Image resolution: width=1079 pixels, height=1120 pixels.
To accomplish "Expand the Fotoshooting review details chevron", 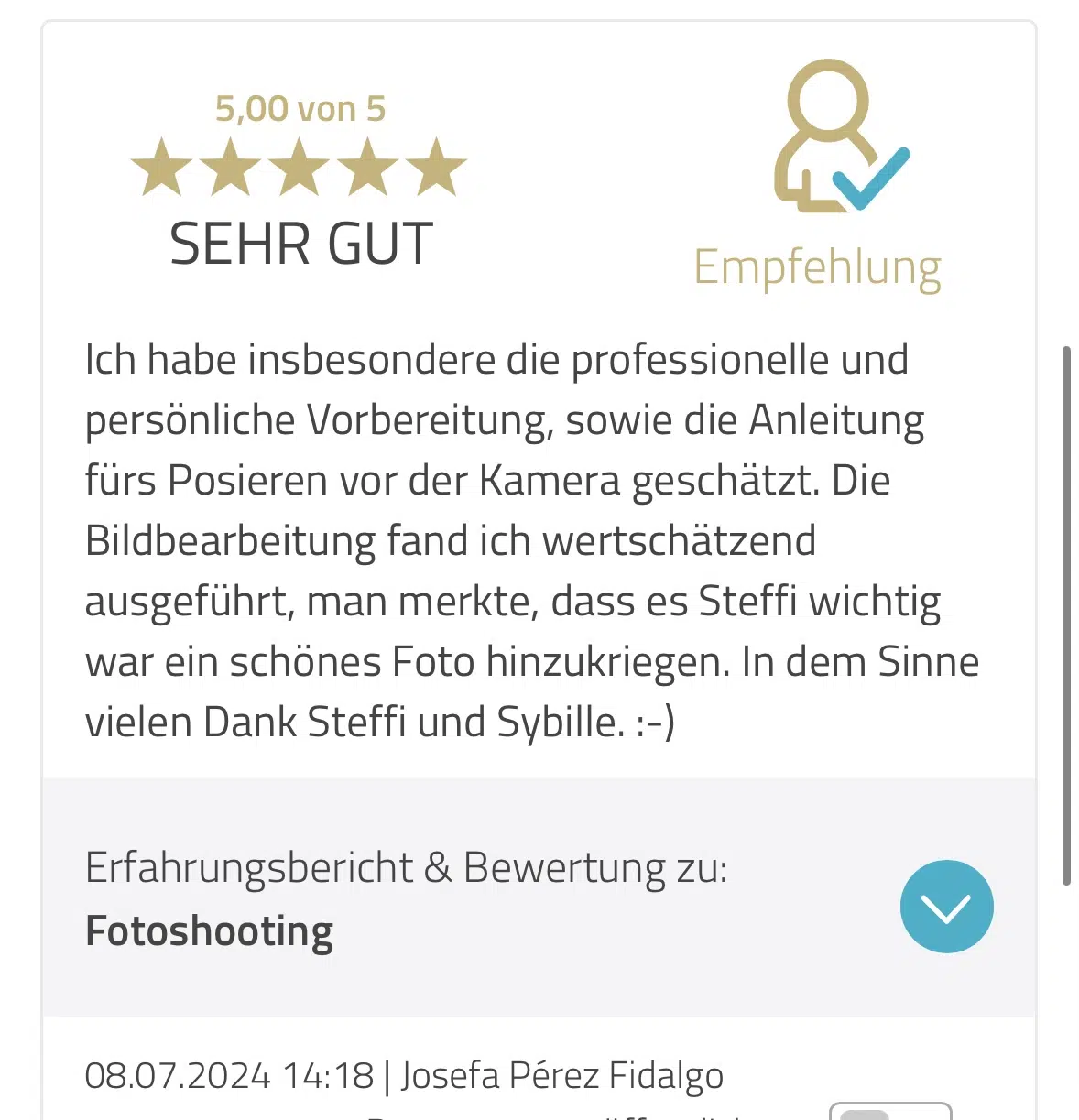I will coord(946,907).
